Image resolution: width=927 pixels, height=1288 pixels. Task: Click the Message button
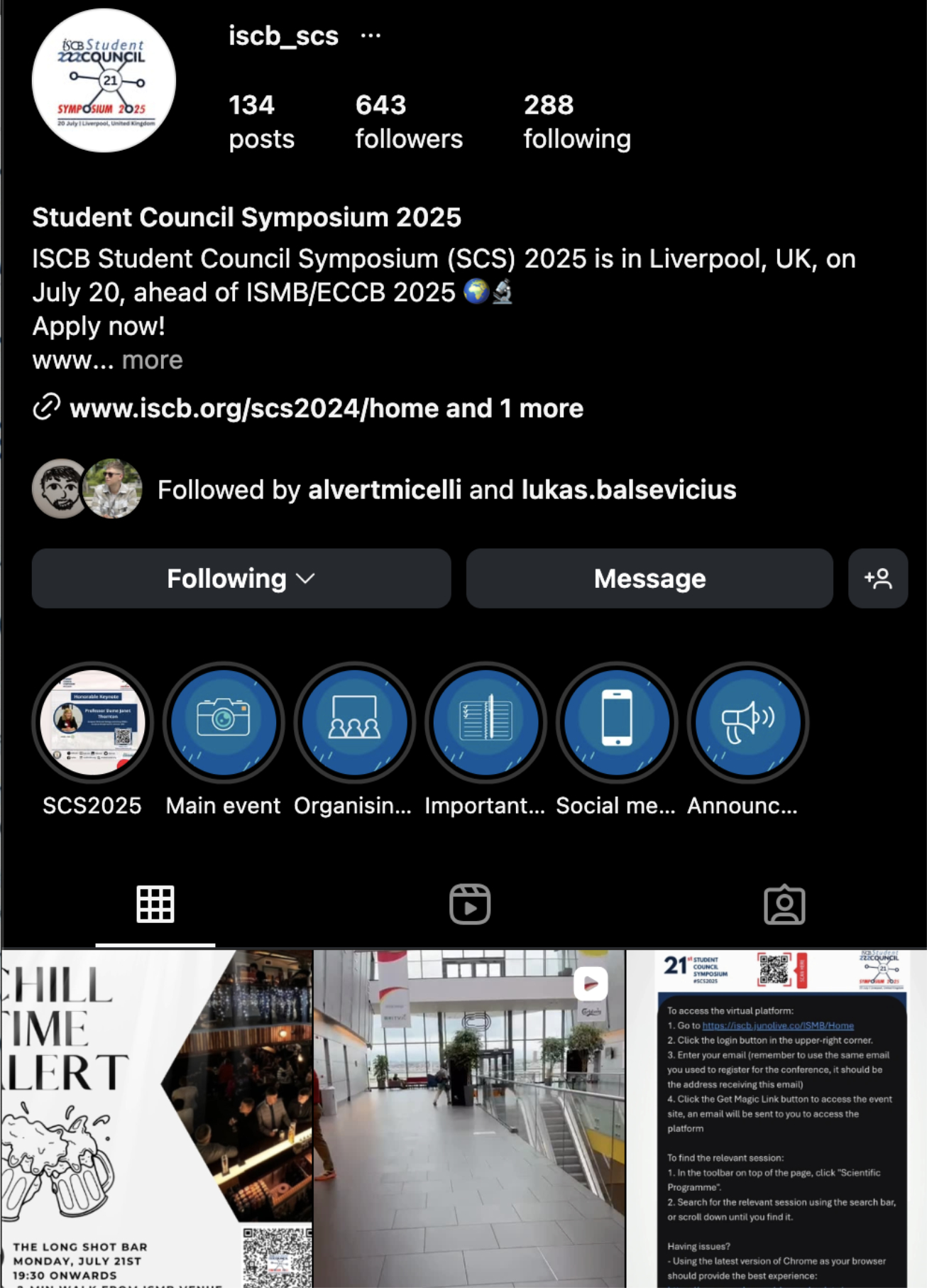[x=649, y=579]
